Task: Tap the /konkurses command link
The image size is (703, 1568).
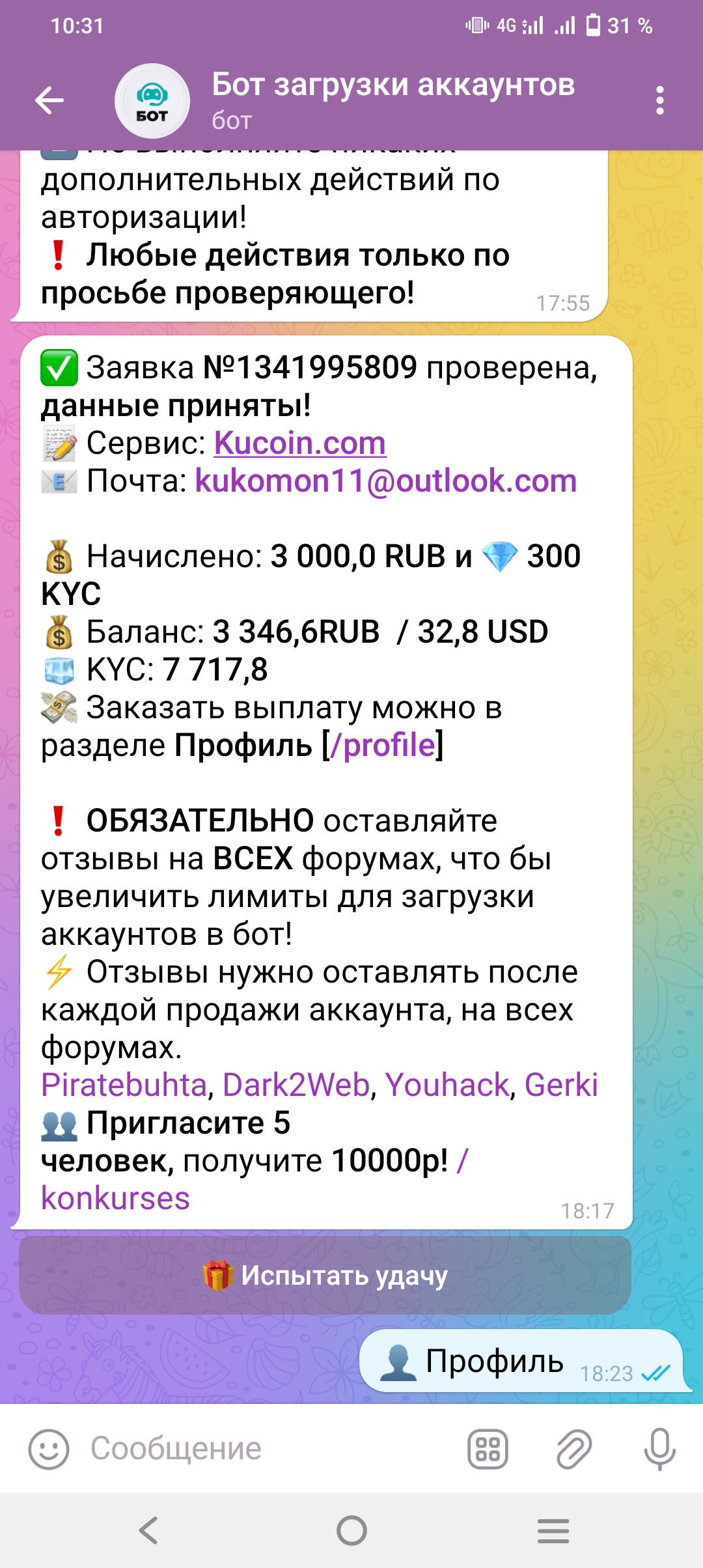Action: 116,1198
